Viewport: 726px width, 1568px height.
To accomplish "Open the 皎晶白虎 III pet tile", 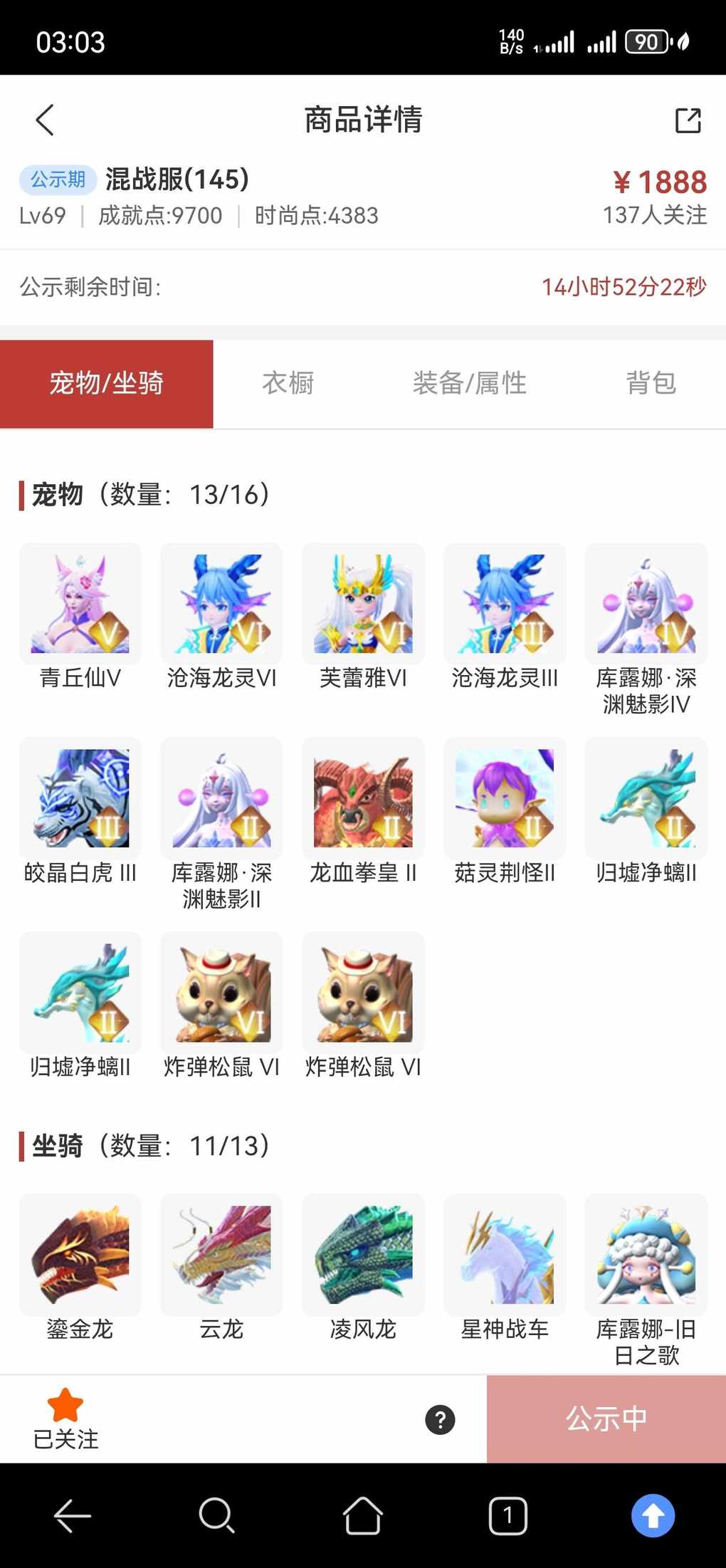I will [80, 798].
